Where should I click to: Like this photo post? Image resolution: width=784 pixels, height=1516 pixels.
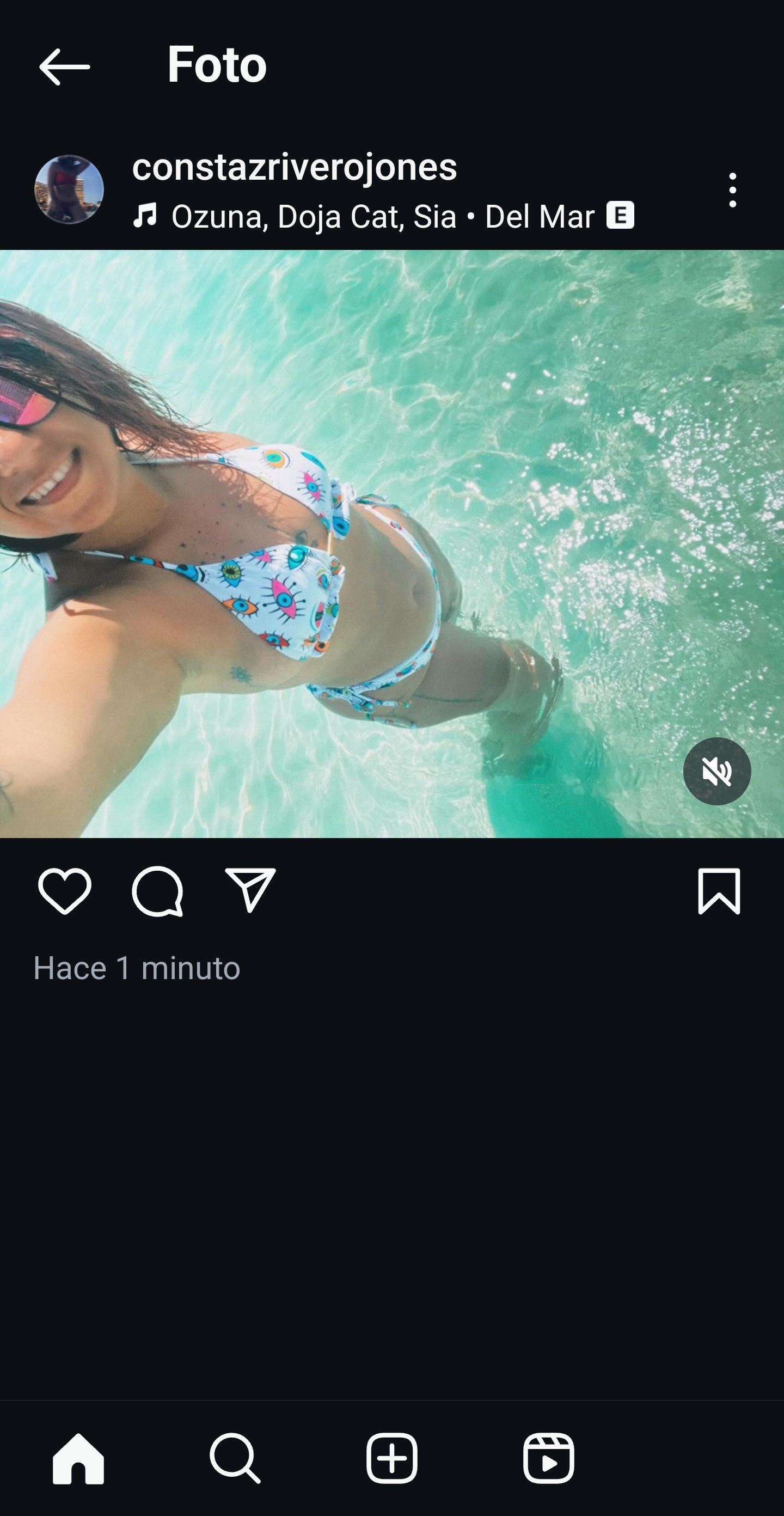(x=65, y=891)
